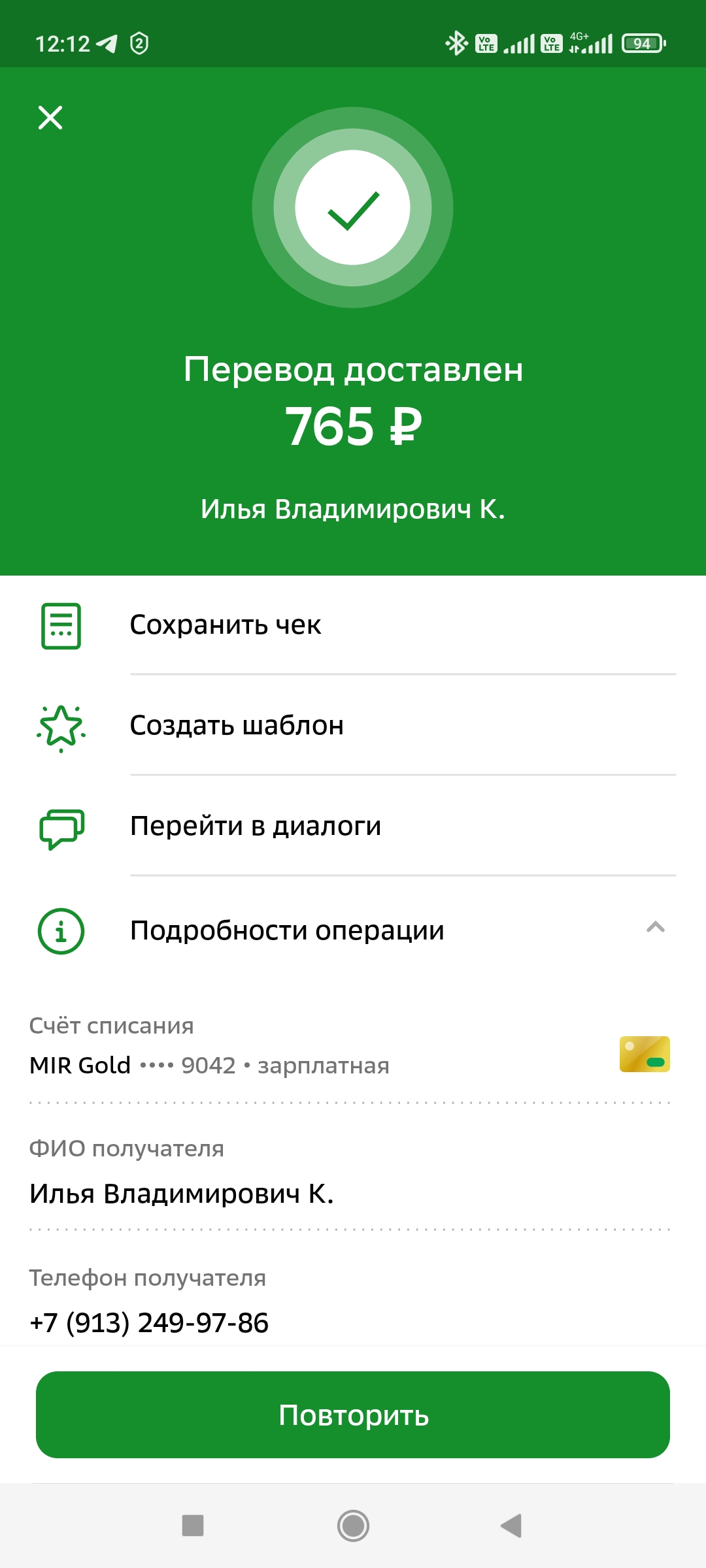Go to the home screen via system home button
The height and width of the screenshot is (1568, 706).
coord(353,1526)
